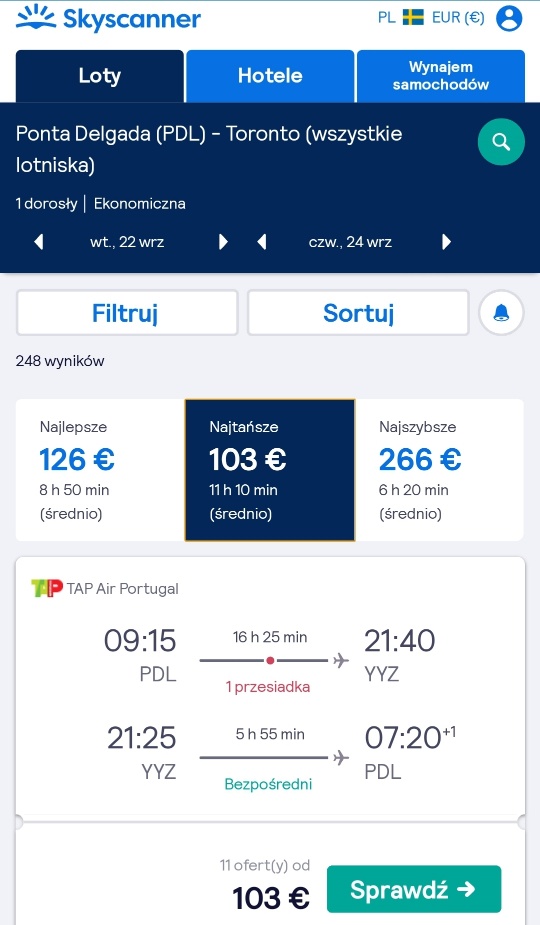
Task: Switch to the Wynajem samochodów tab
Action: 441,76
